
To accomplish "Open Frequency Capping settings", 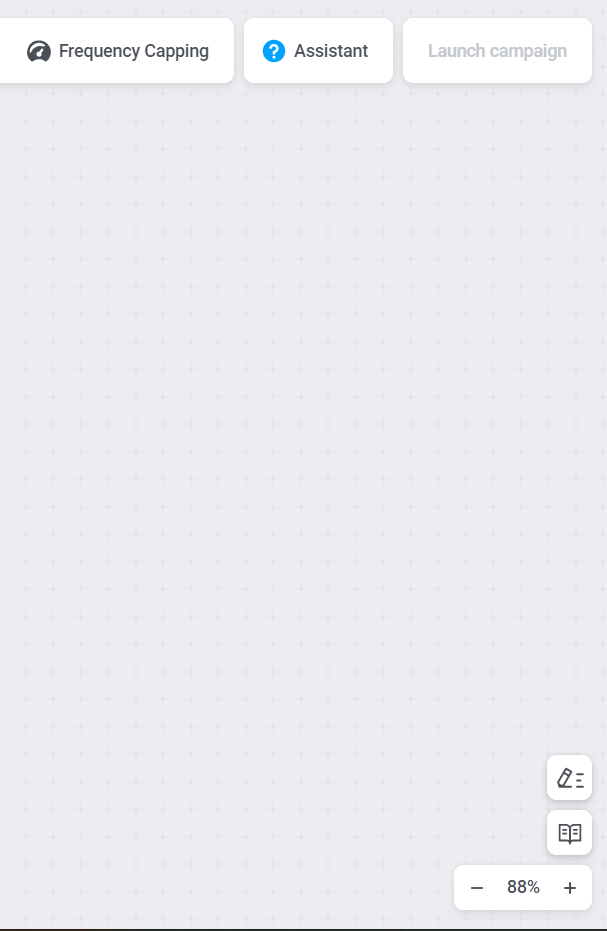I will (117, 51).
